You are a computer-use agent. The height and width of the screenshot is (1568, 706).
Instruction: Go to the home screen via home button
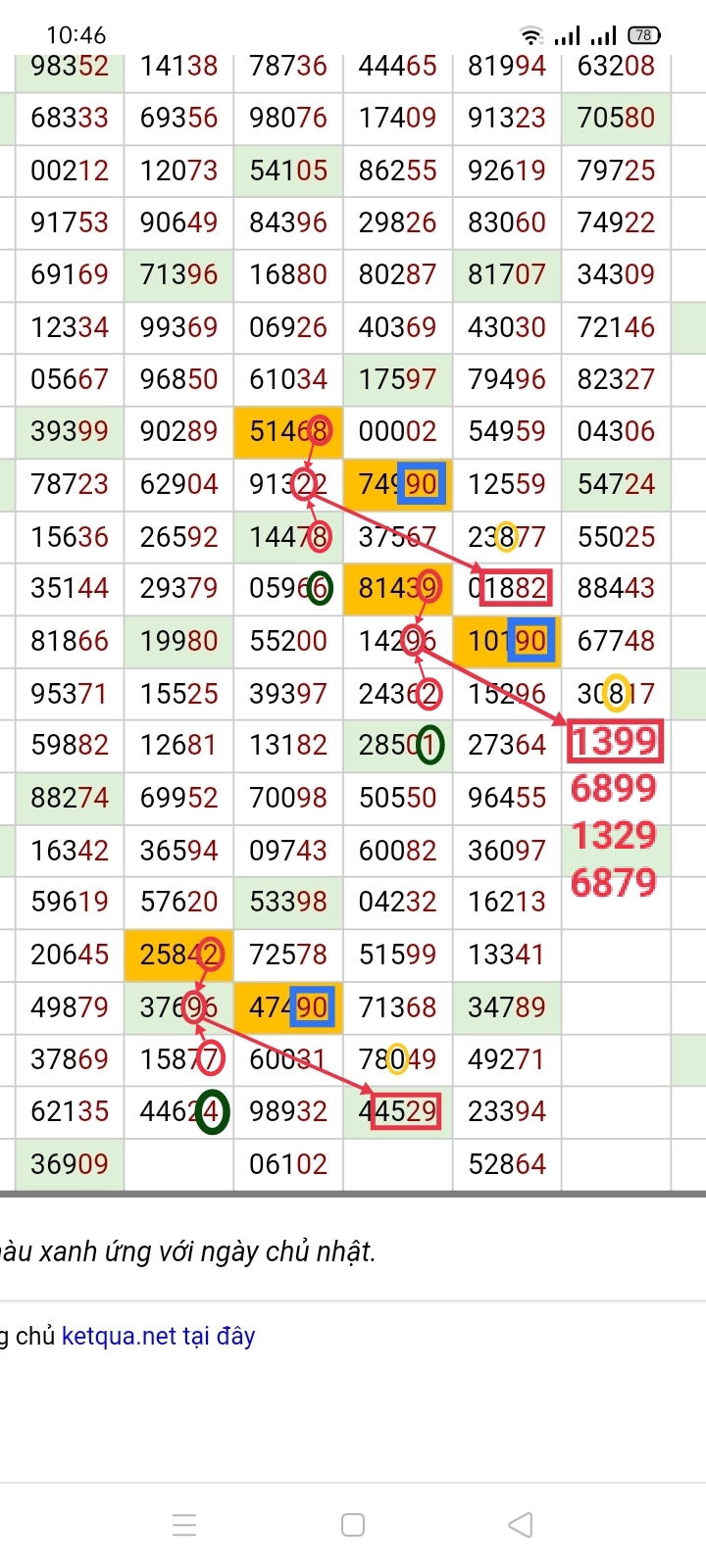pos(353,1525)
